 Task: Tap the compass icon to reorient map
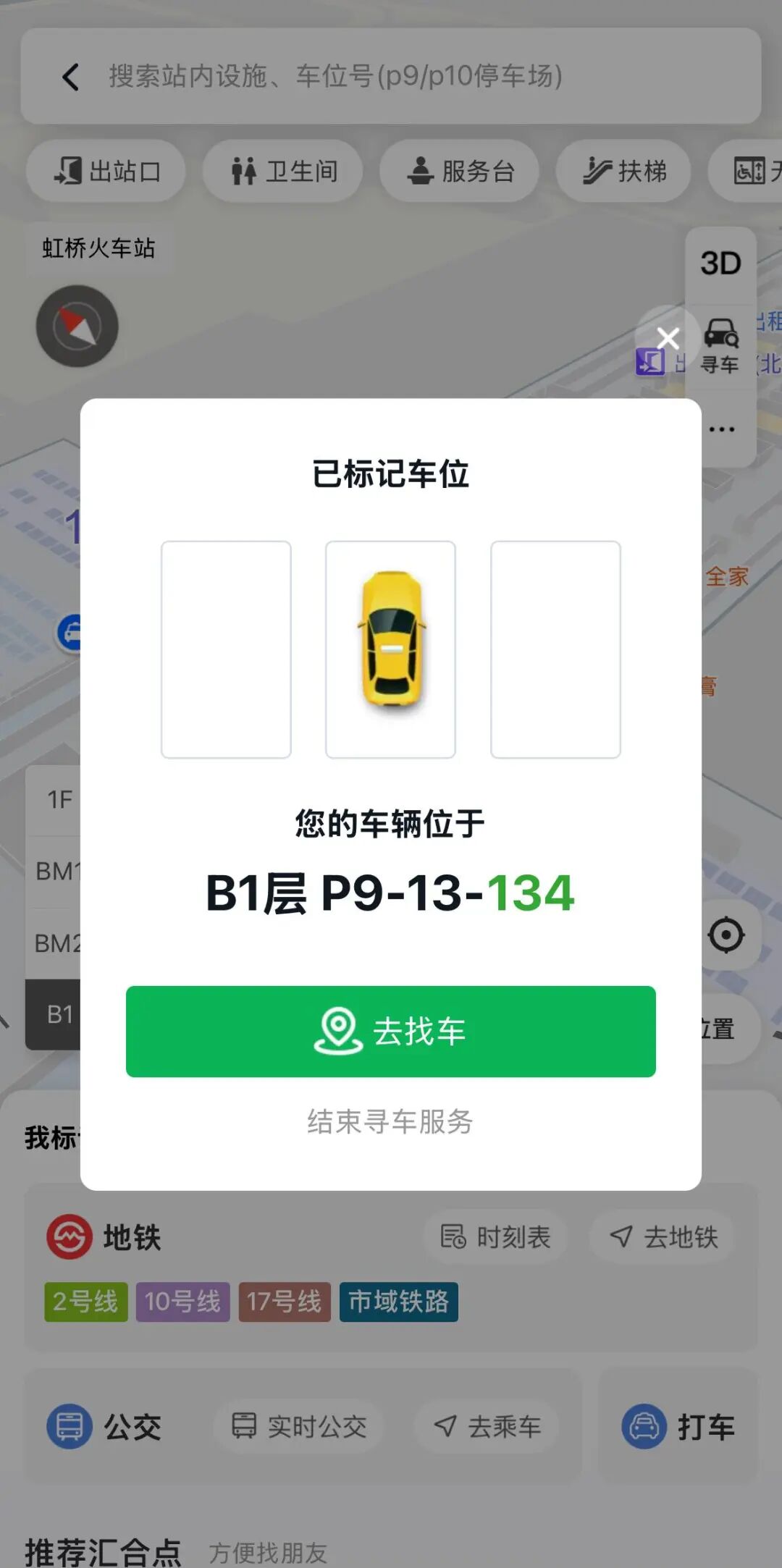[77, 326]
